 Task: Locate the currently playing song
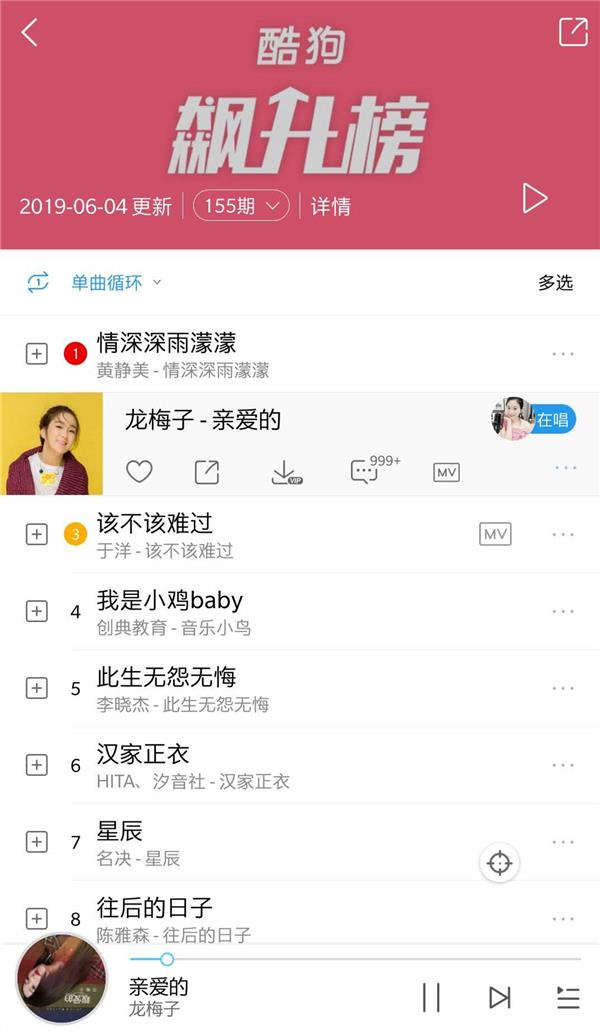[x=499, y=862]
